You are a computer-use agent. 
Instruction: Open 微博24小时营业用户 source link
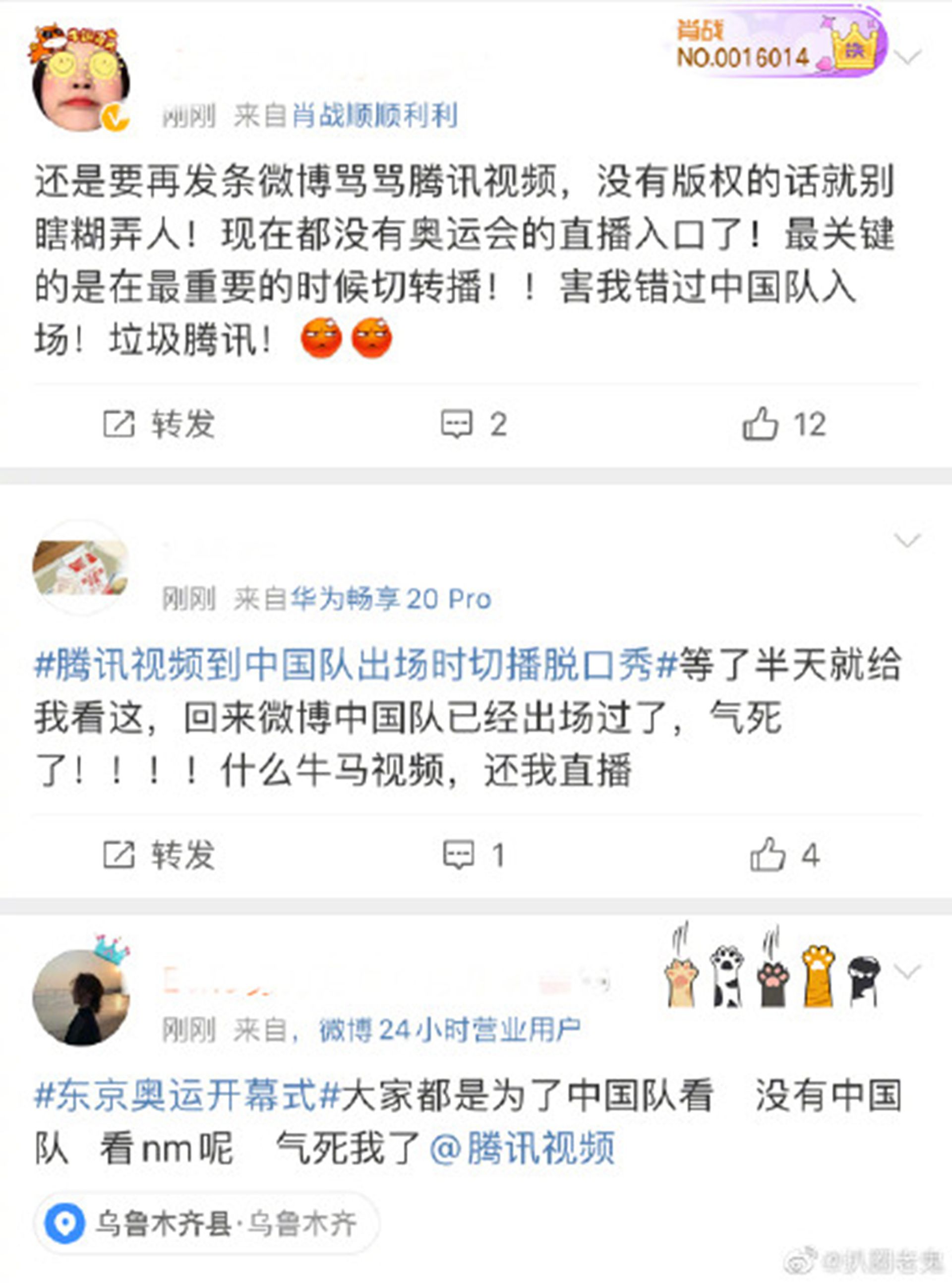coord(450,1030)
